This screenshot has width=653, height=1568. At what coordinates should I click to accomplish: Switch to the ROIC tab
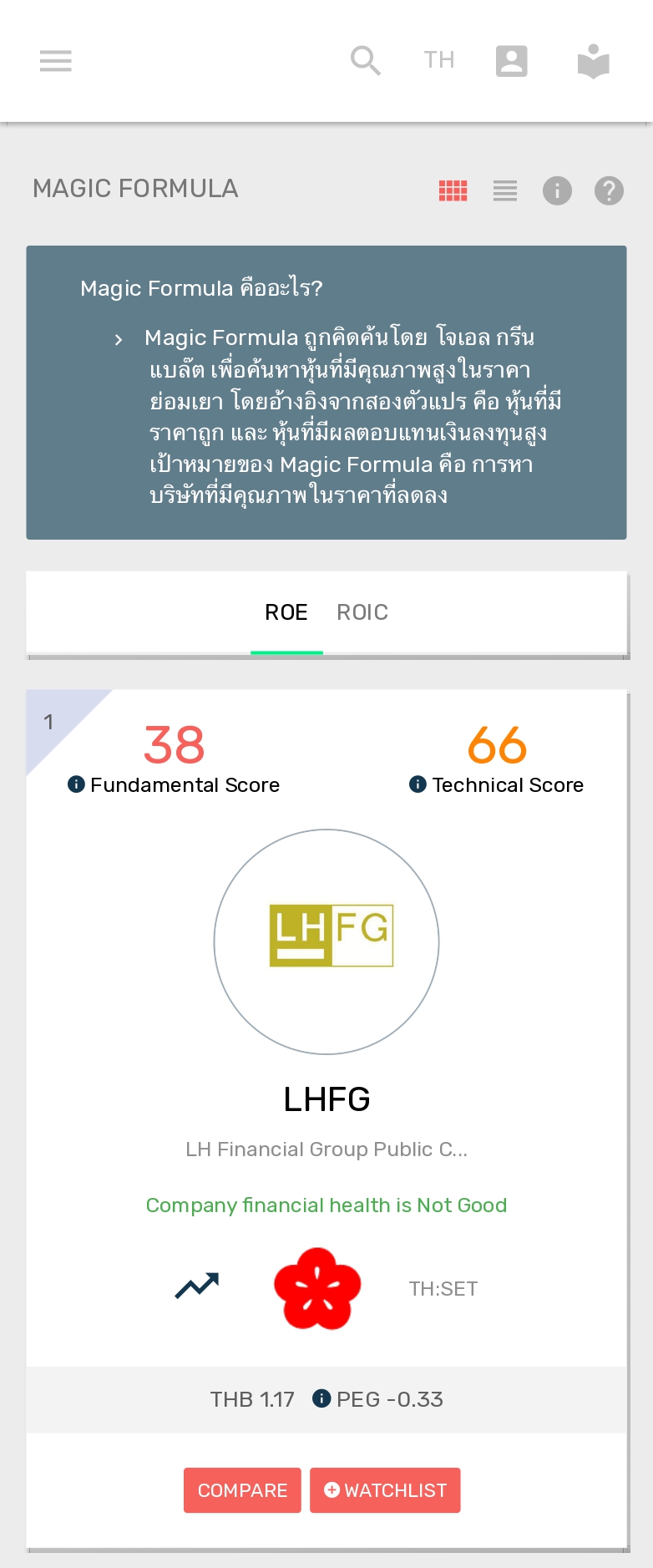[362, 612]
